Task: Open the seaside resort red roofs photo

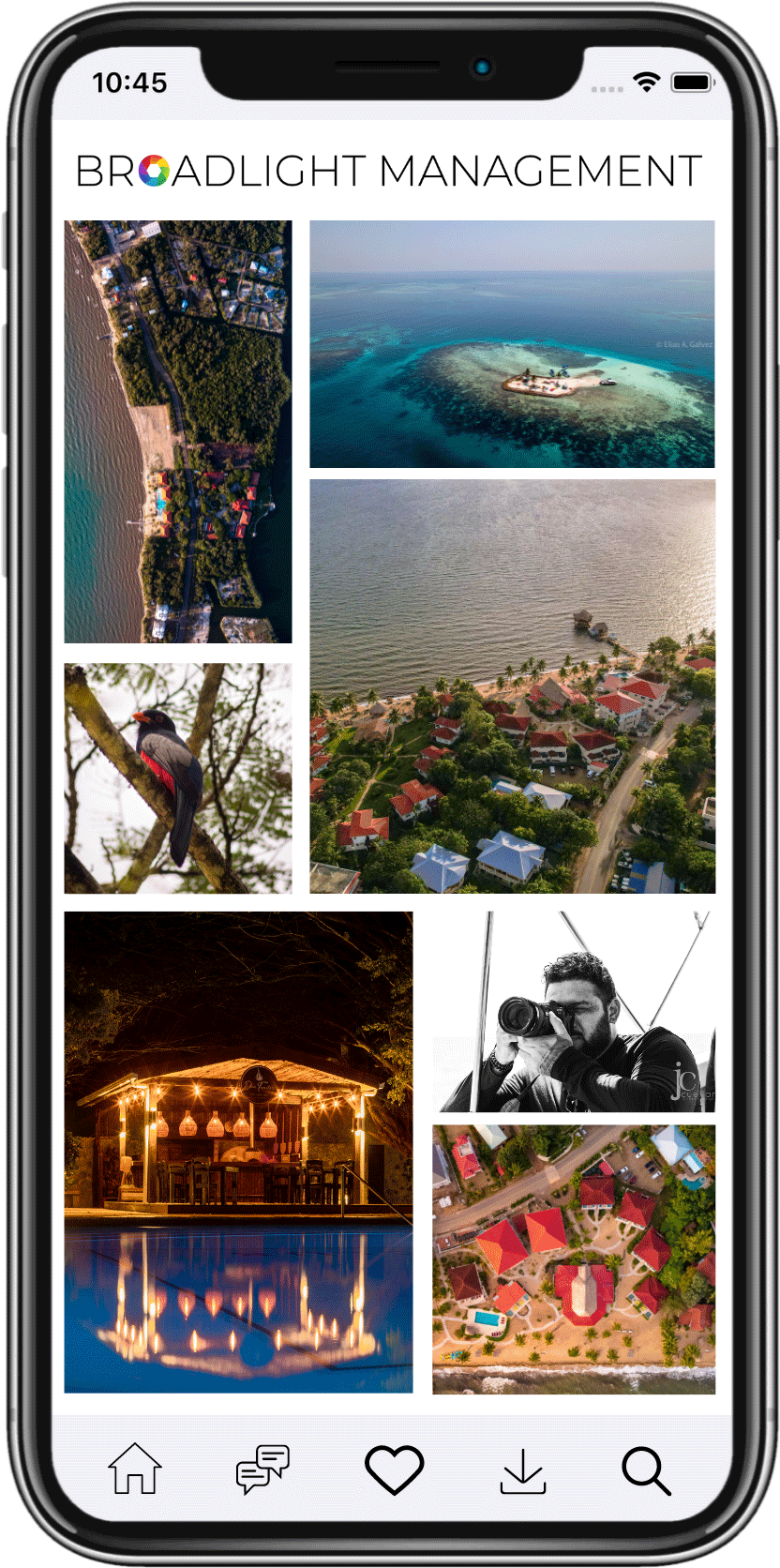Action: click(512, 686)
